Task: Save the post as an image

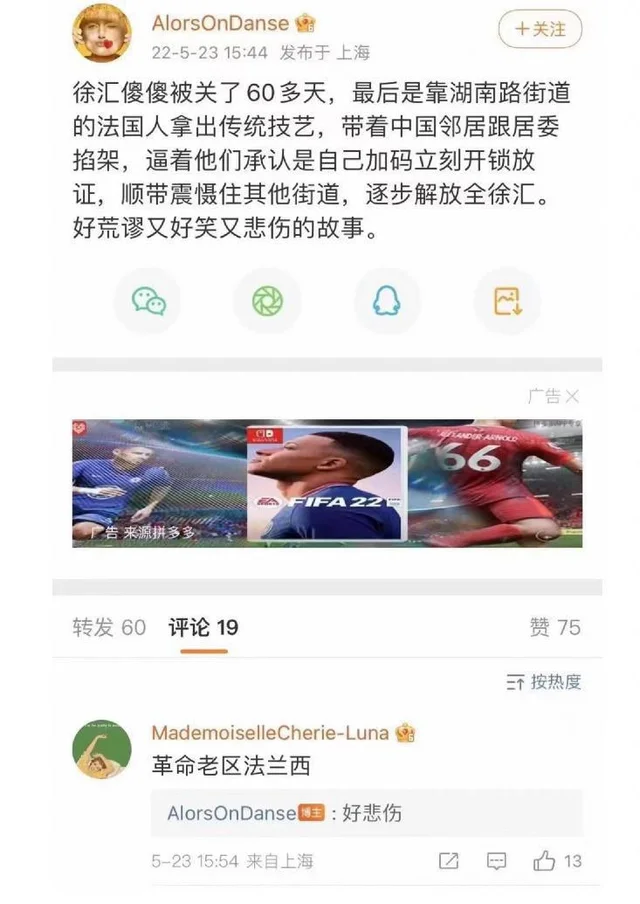Action: point(508,301)
